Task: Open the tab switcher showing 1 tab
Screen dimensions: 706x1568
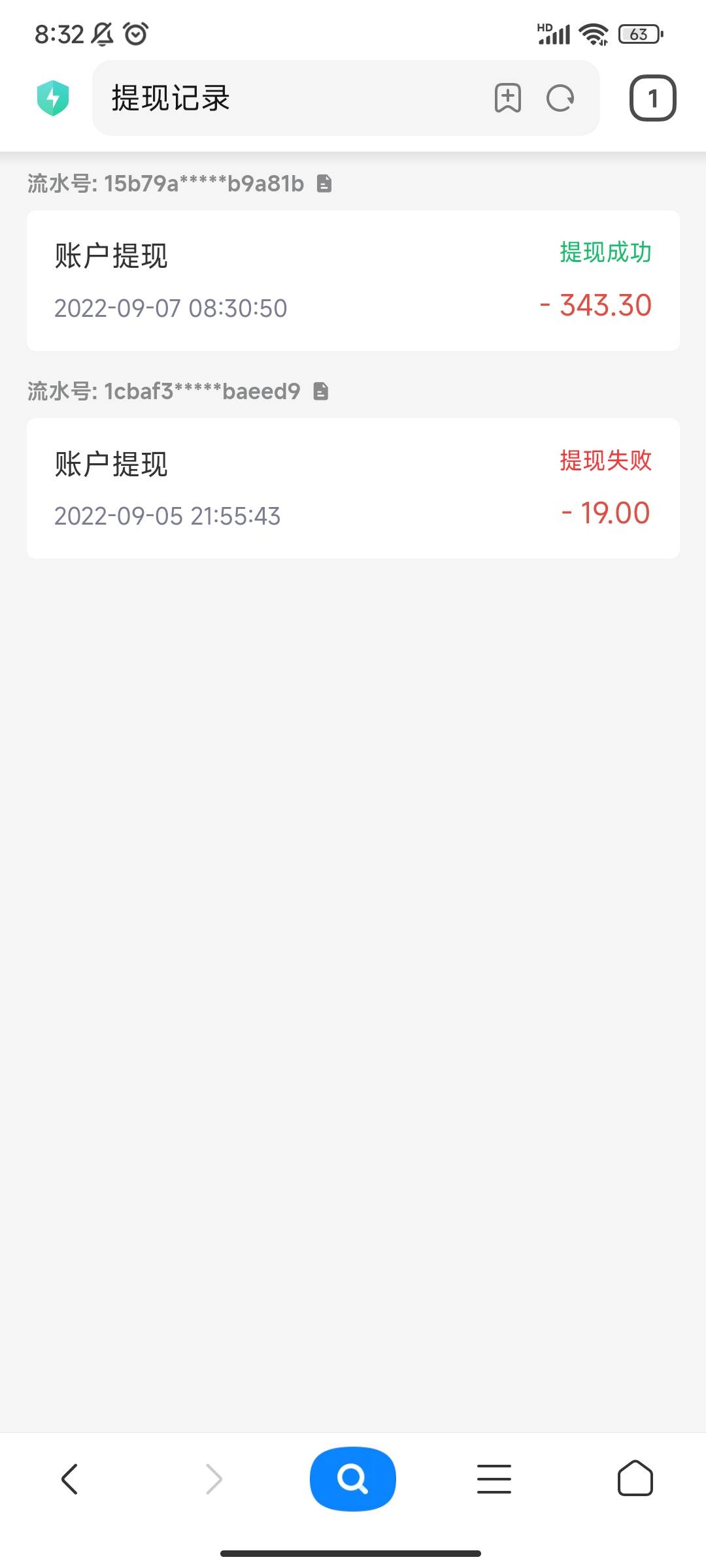Action: pos(652,98)
